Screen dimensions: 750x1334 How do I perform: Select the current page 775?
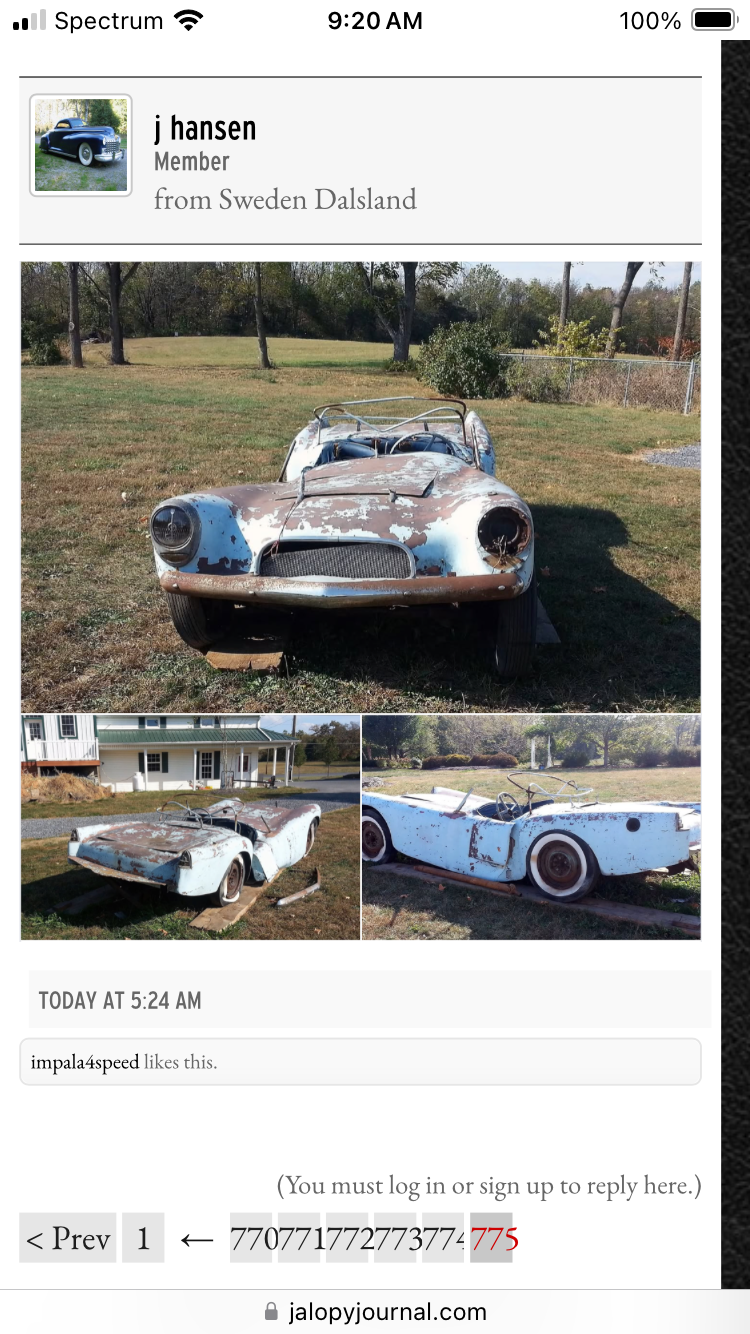[x=492, y=1238]
